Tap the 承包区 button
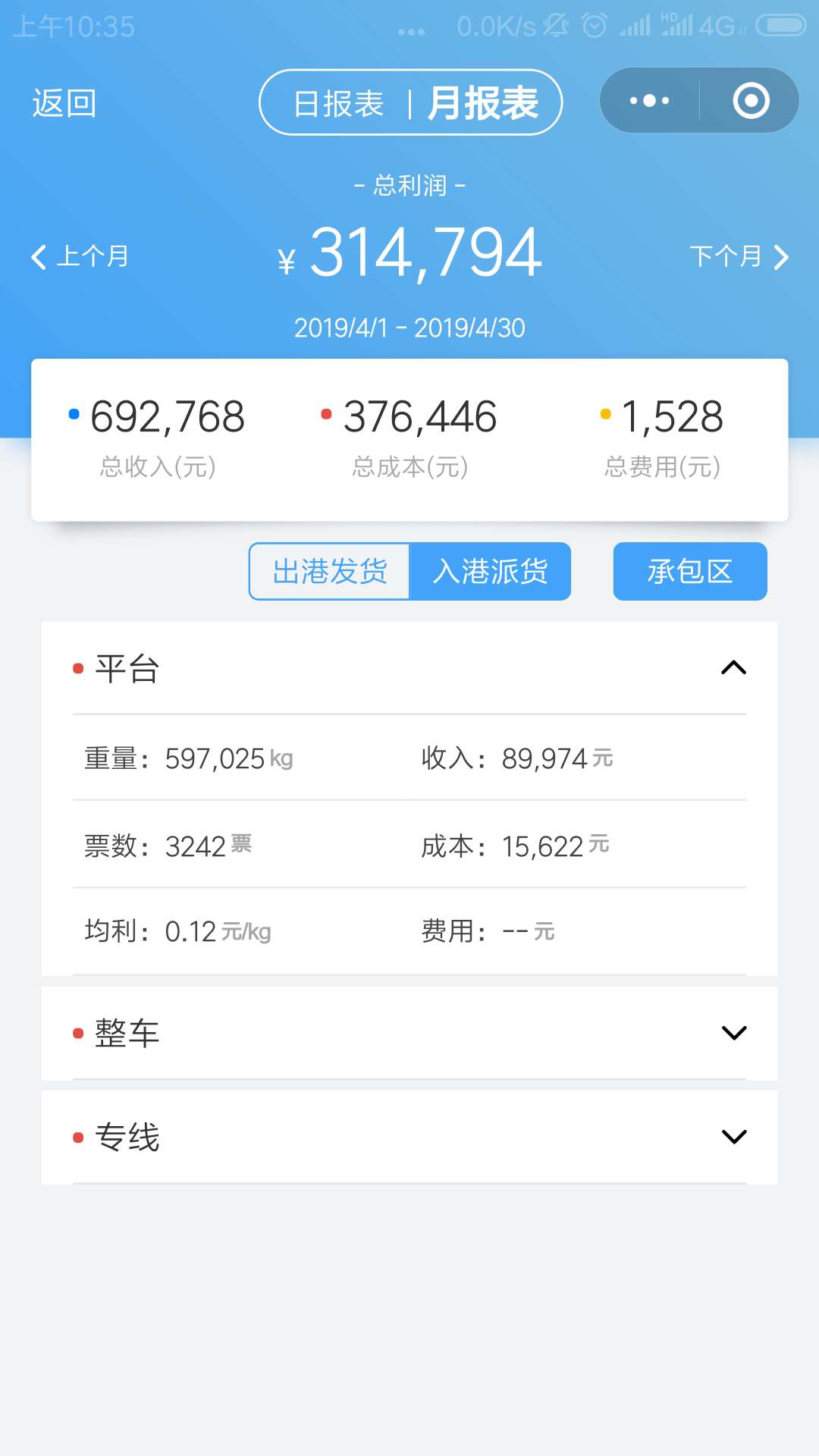The height and width of the screenshot is (1456, 819). point(690,571)
